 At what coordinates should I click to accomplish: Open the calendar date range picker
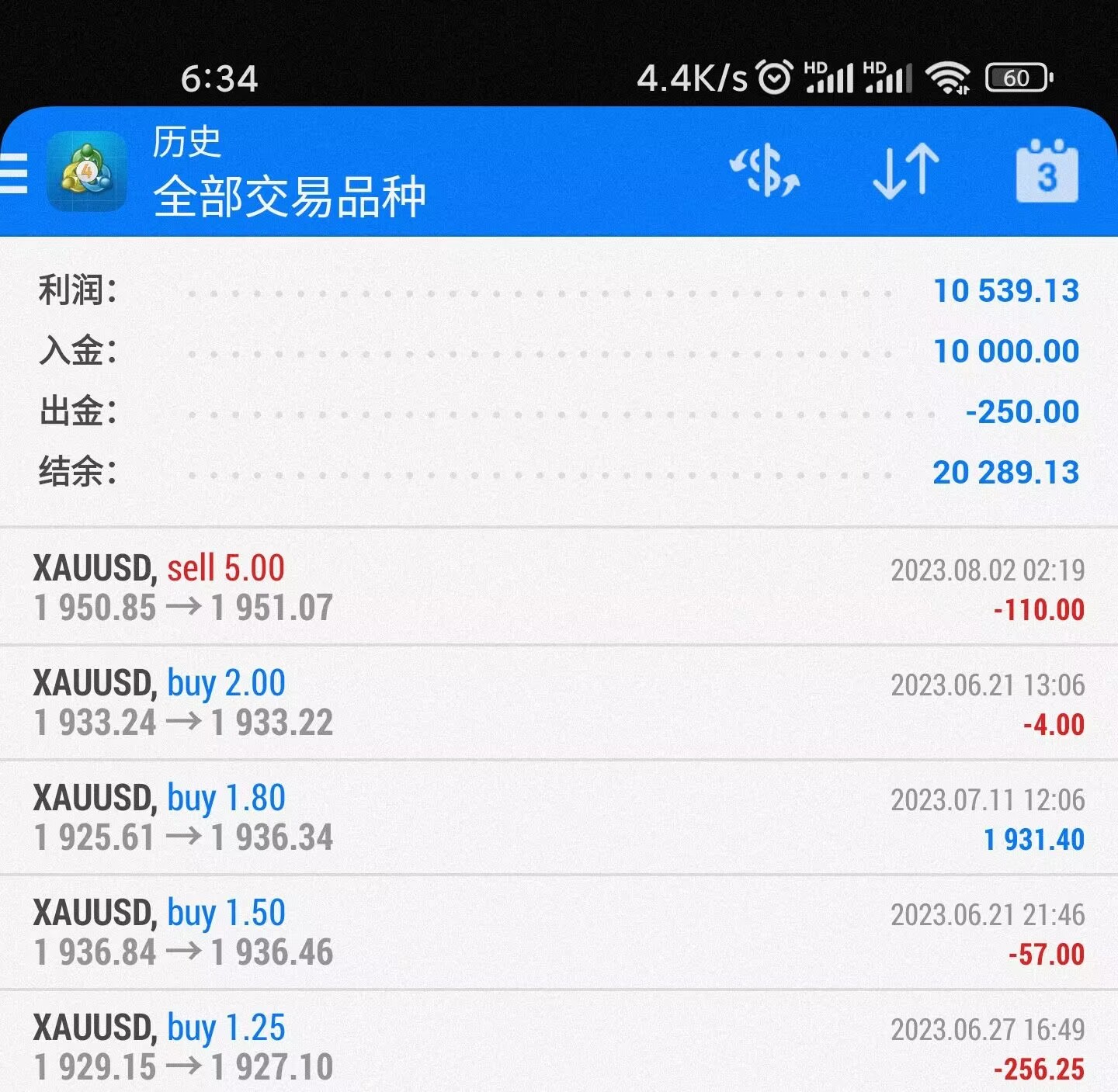[x=1047, y=172]
